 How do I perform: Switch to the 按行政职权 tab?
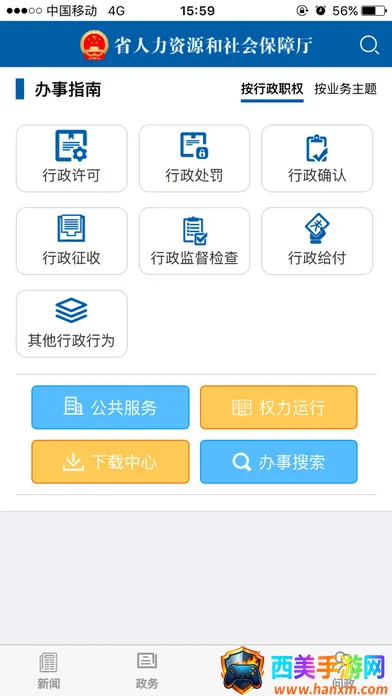[272, 89]
